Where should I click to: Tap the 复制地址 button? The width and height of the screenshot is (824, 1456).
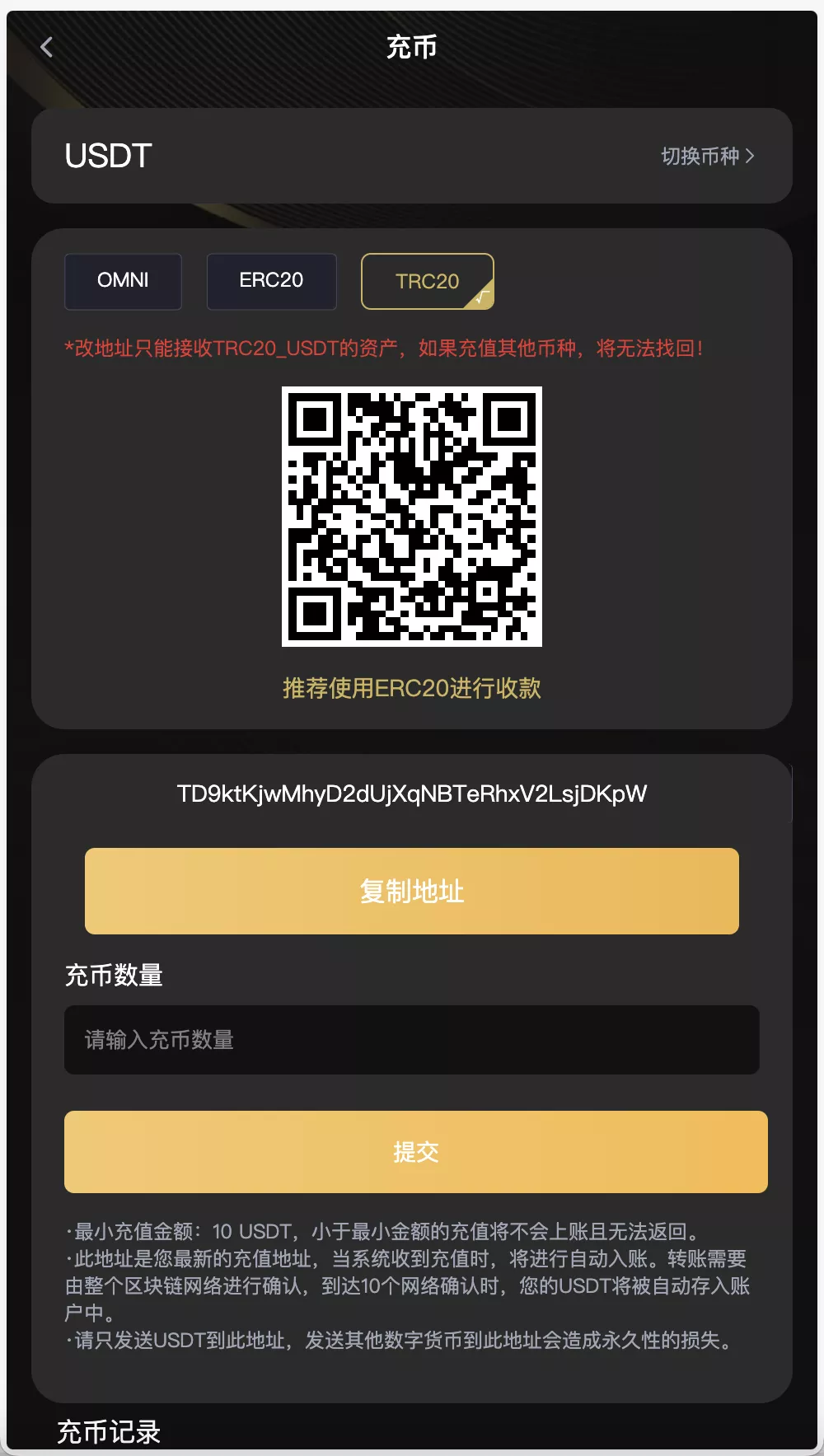tap(411, 891)
